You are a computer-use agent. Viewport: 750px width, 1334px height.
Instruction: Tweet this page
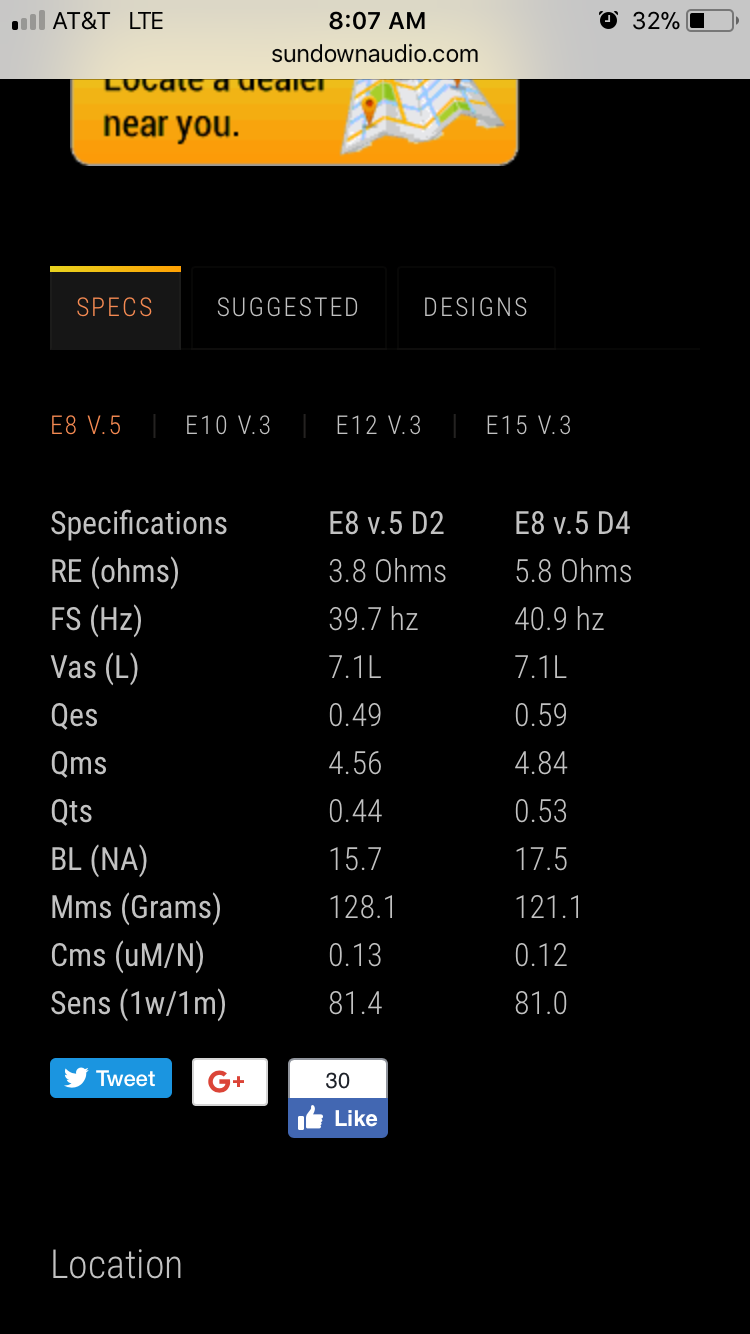pyautogui.click(x=111, y=1078)
